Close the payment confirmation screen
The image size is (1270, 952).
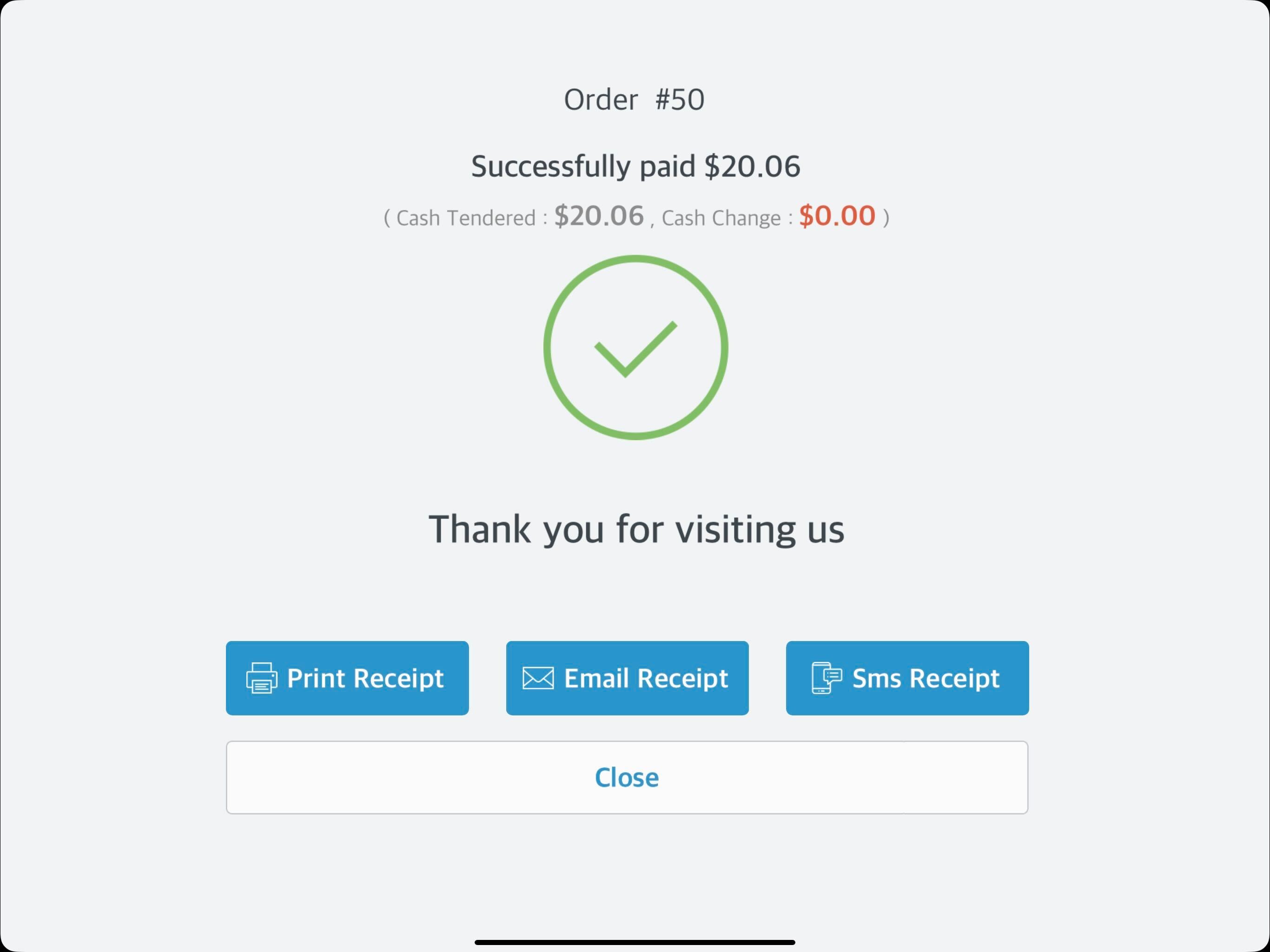[626, 777]
